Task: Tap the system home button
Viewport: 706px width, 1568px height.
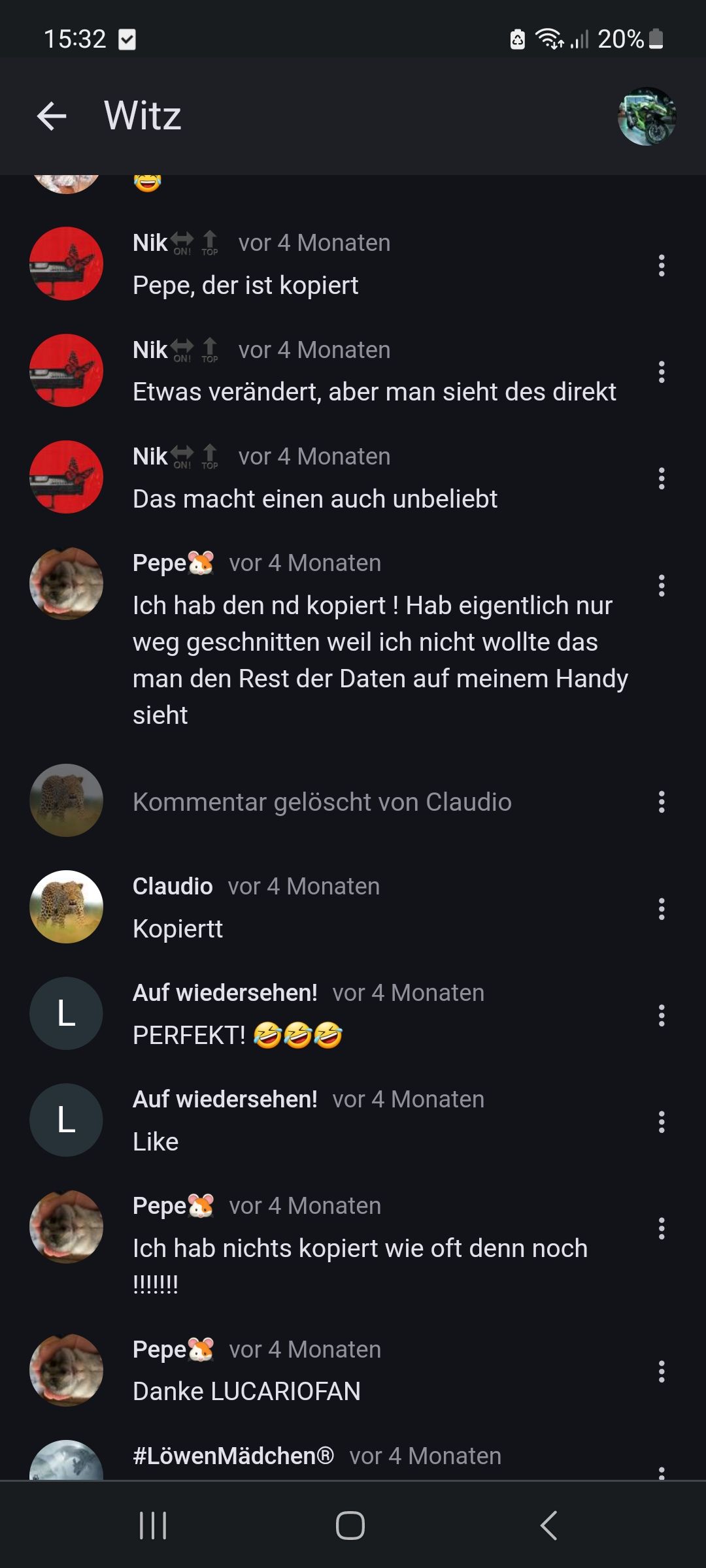Action: (x=350, y=1526)
